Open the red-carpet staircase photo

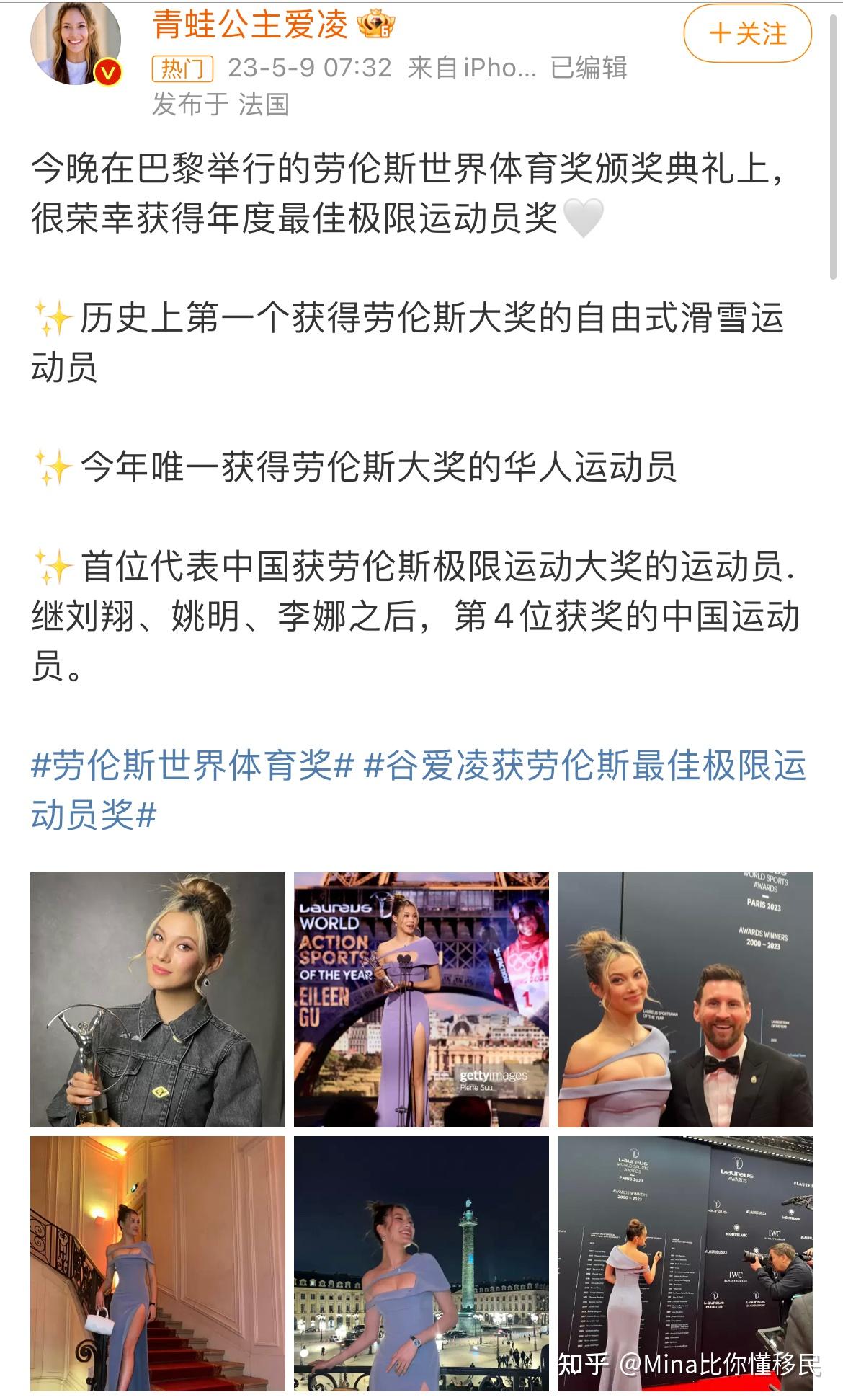coord(158,1263)
